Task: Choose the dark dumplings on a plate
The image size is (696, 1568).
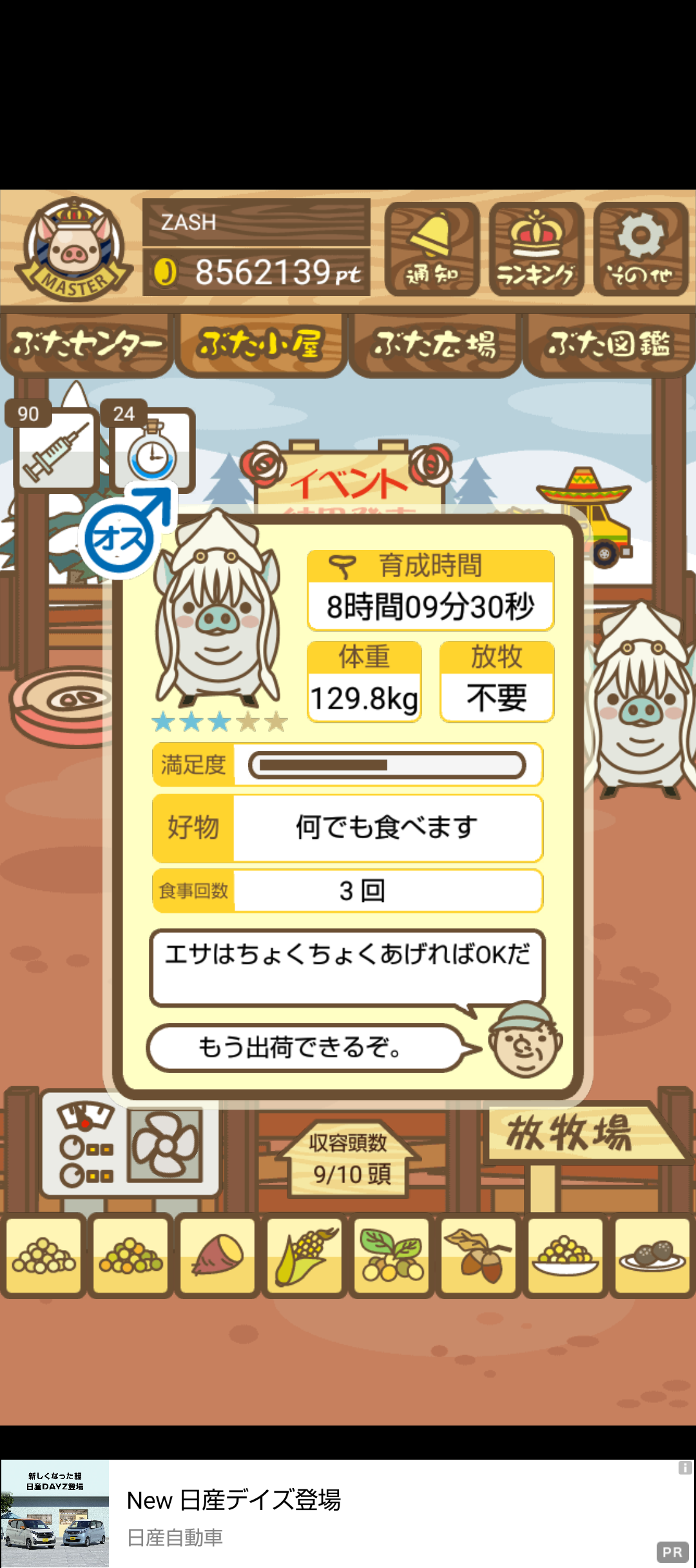Action: (652, 1255)
